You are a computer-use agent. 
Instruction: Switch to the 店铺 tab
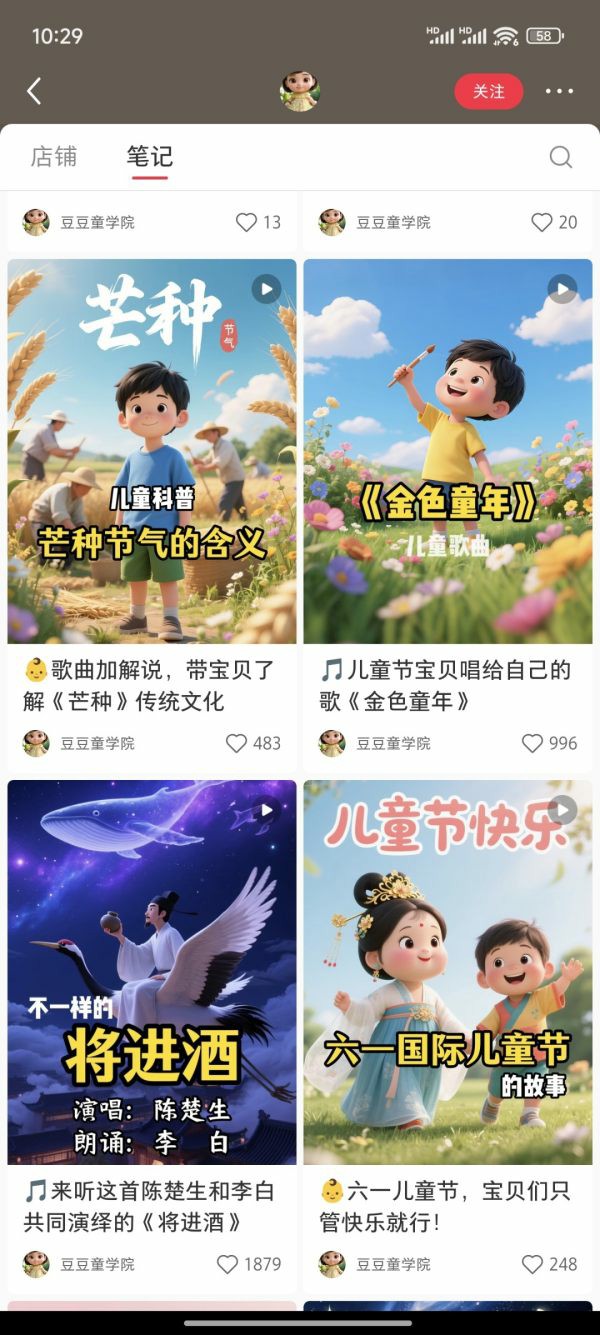click(x=54, y=157)
